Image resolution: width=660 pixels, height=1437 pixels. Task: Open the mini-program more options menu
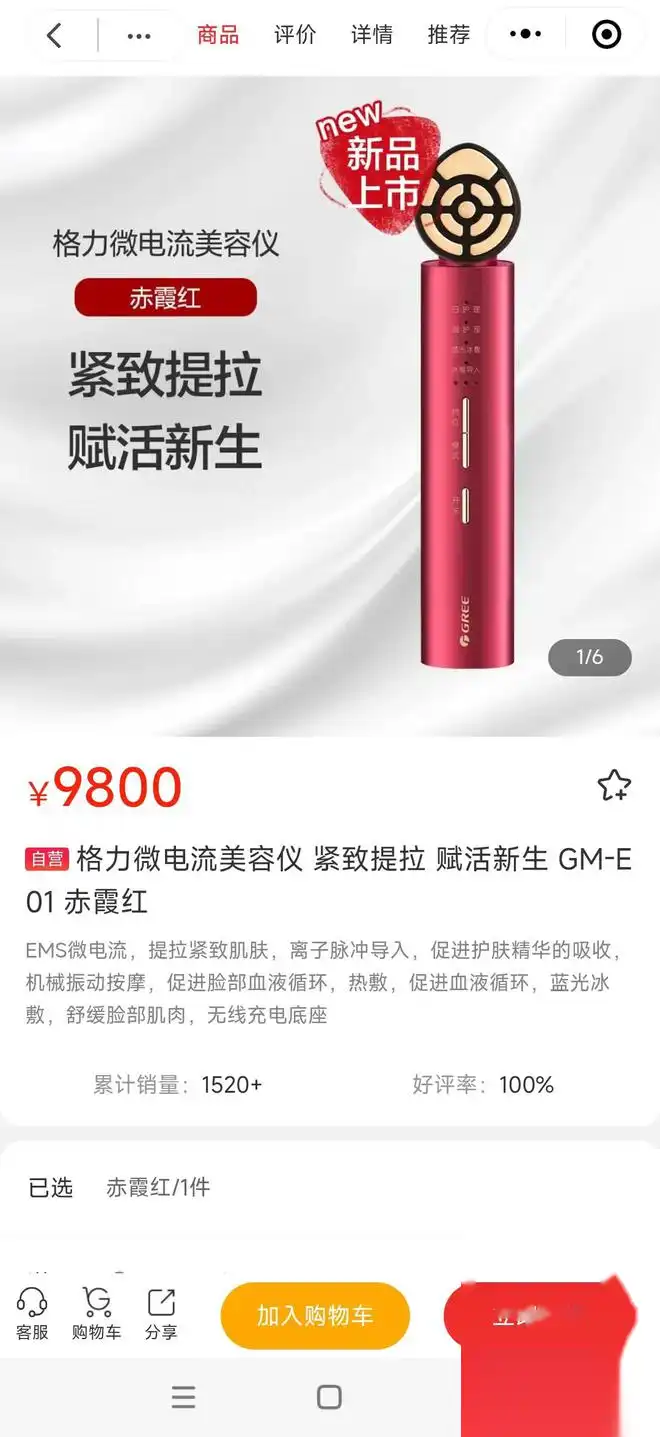coord(526,35)
